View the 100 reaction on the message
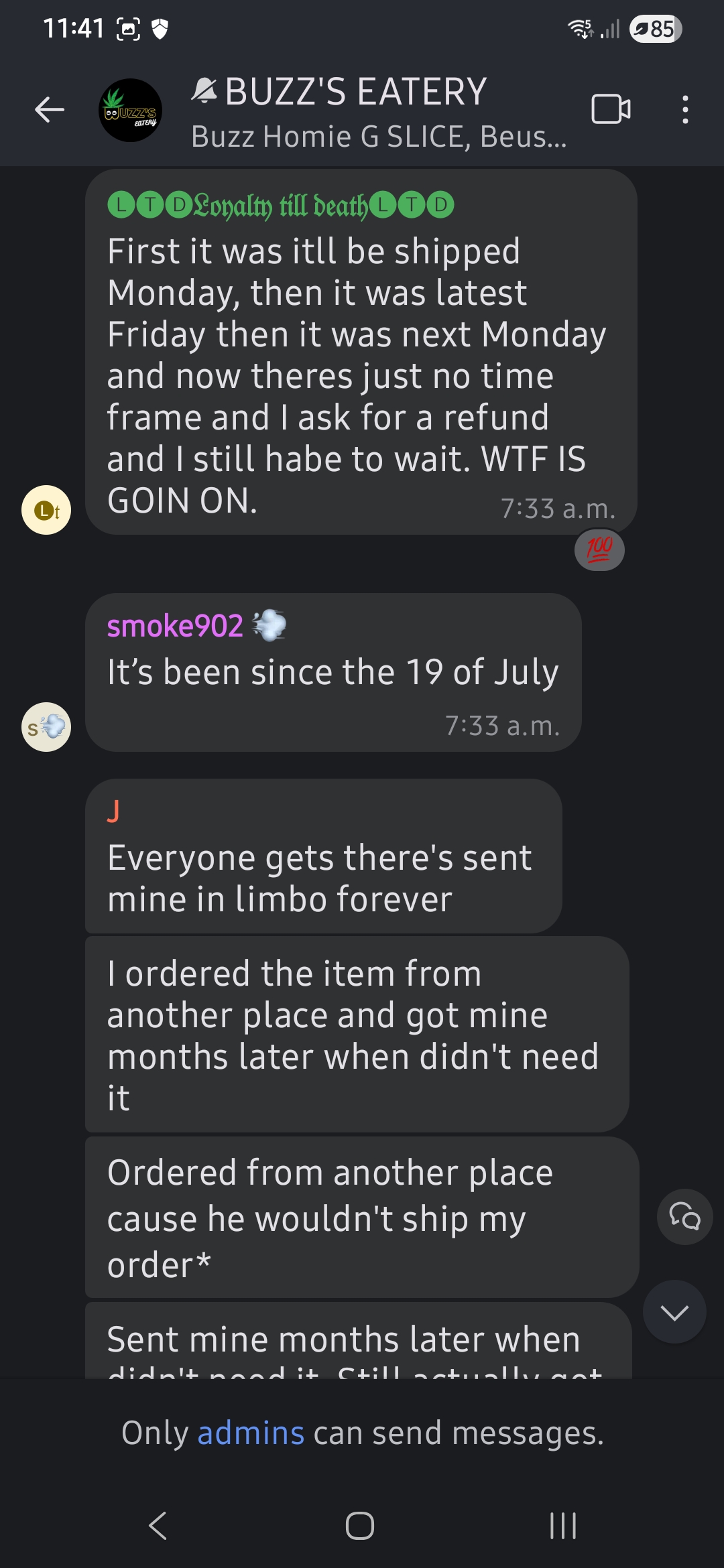Viewport: 724px width, 1568px height. point(599,549)
